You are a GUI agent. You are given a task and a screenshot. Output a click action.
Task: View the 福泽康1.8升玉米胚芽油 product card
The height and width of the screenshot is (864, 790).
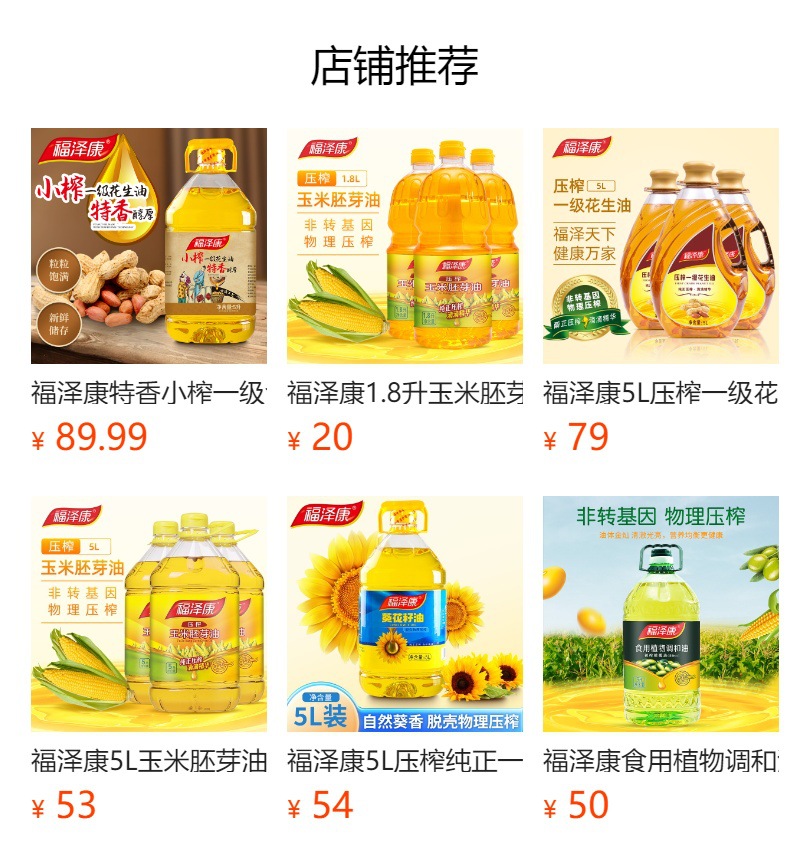click(x=404, y=246)
